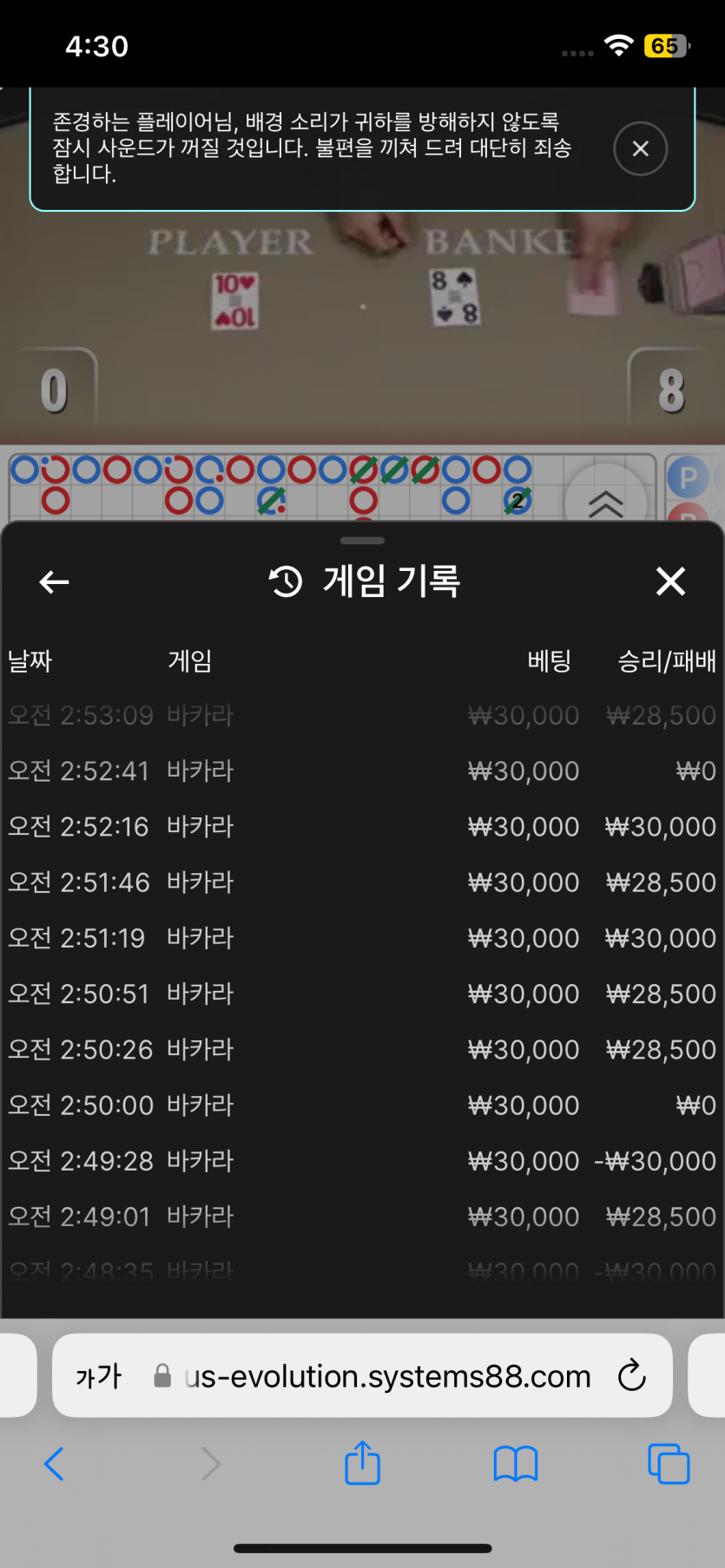725x1568 pixels.
Task: Navigate back in Safari
Action: 54,1464
